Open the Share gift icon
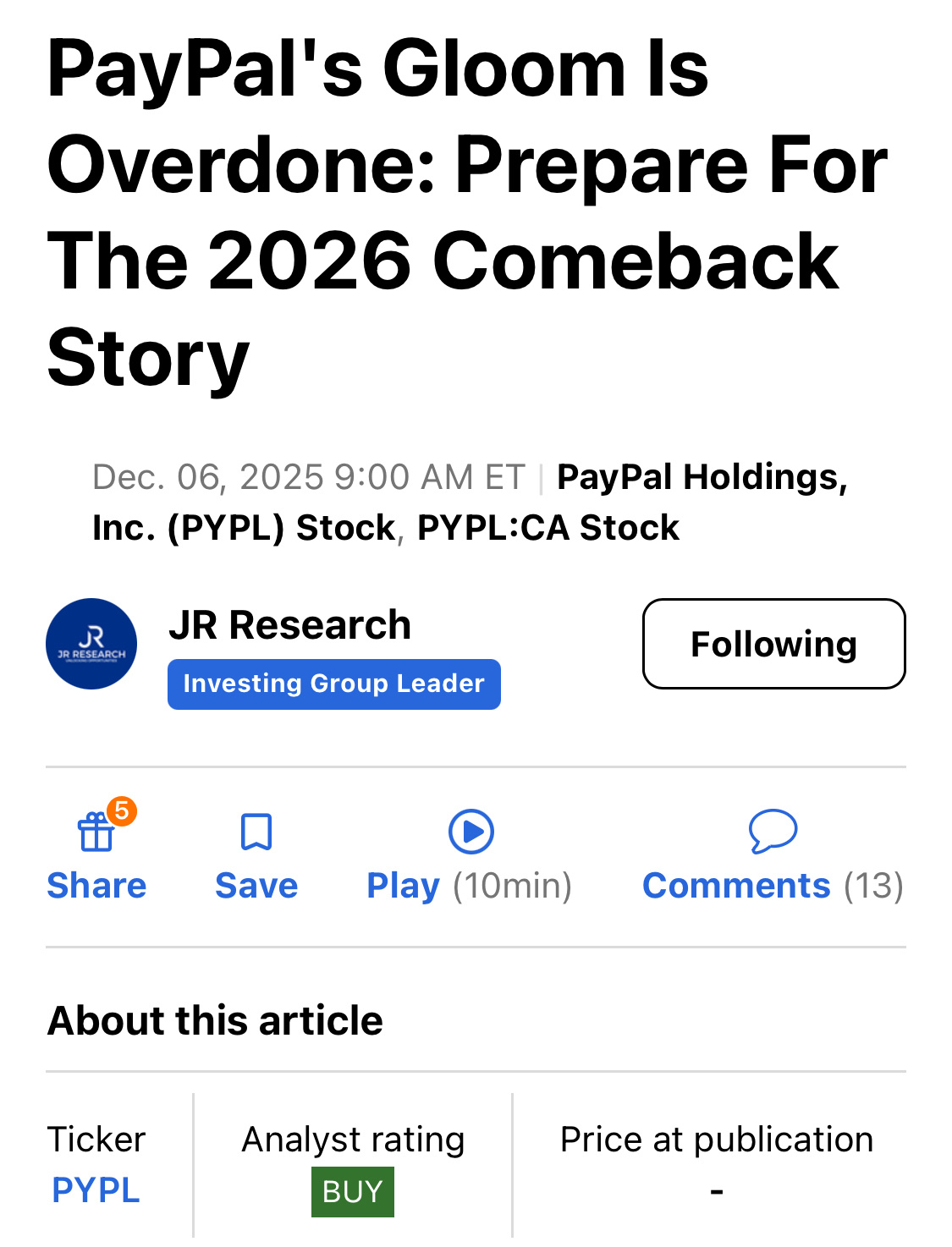 [96, 833]
